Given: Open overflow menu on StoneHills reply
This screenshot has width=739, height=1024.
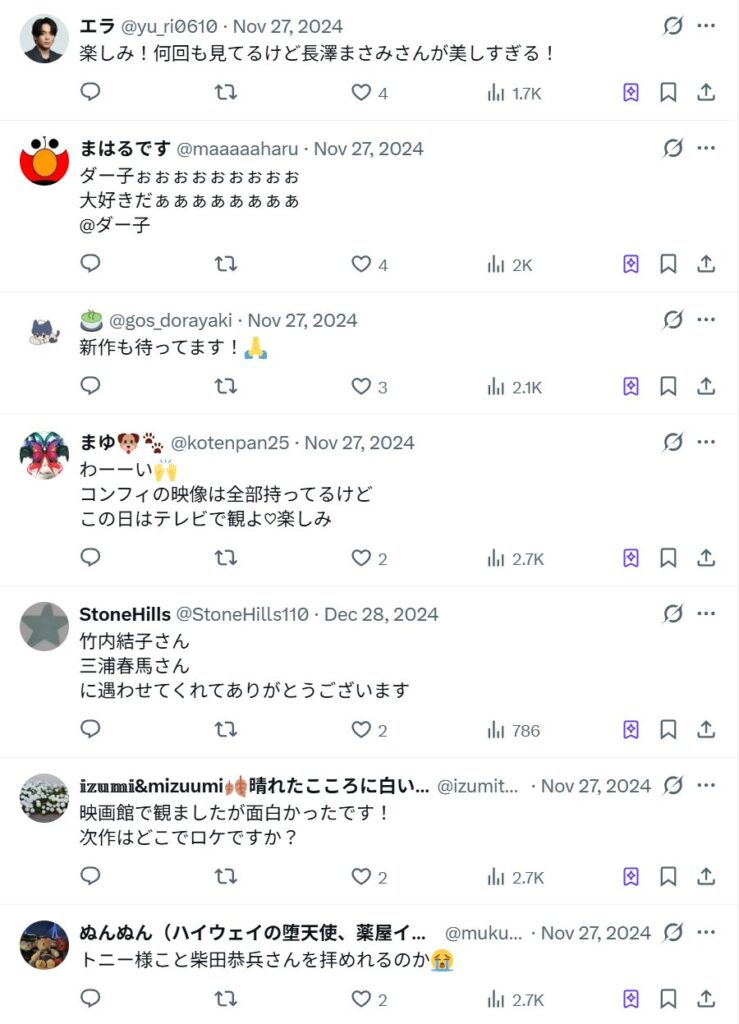Looking at the screenshot, I should [706, 613].
